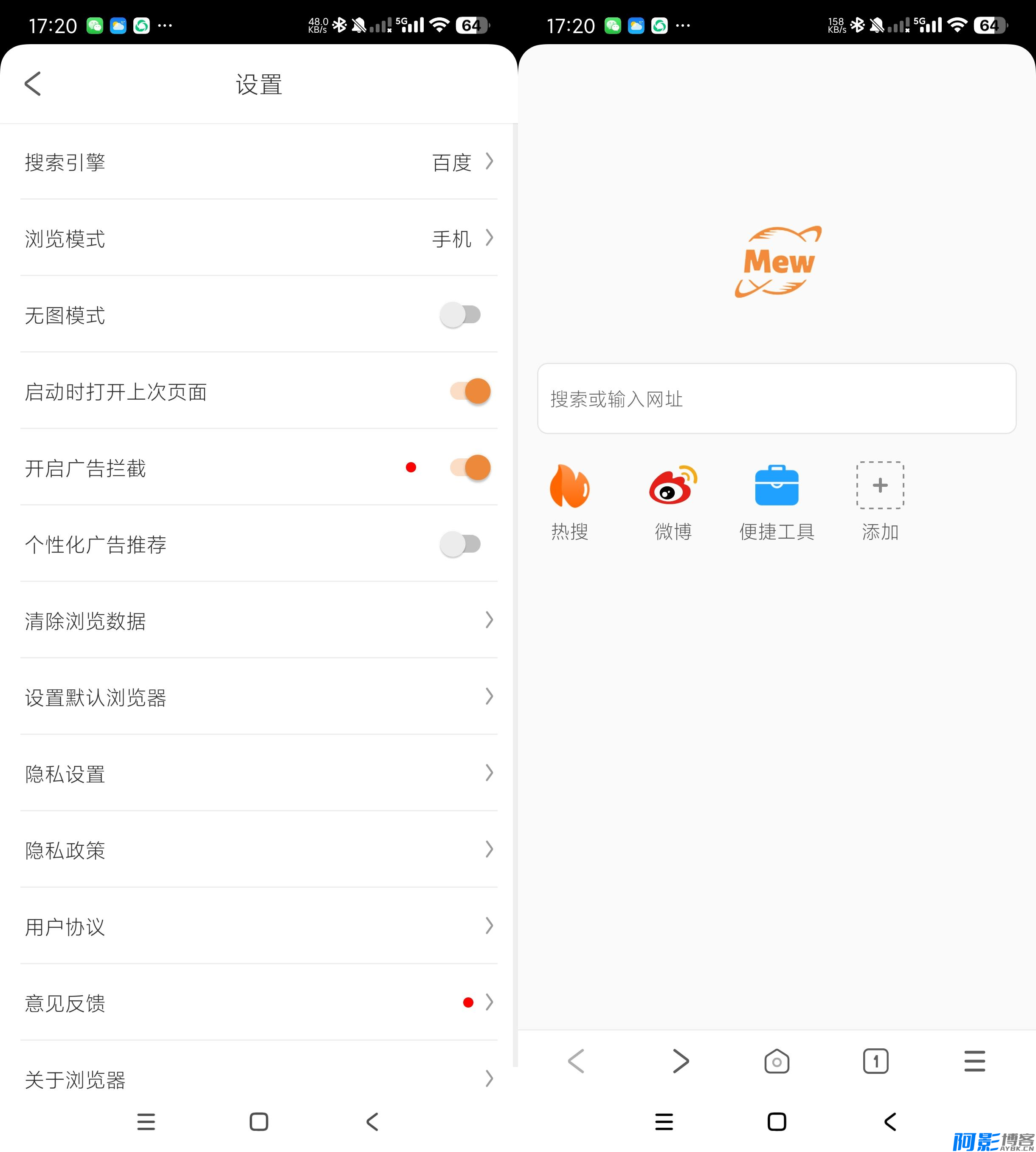
Task: Open 意见反馈
Action: tap(259, 1003)
